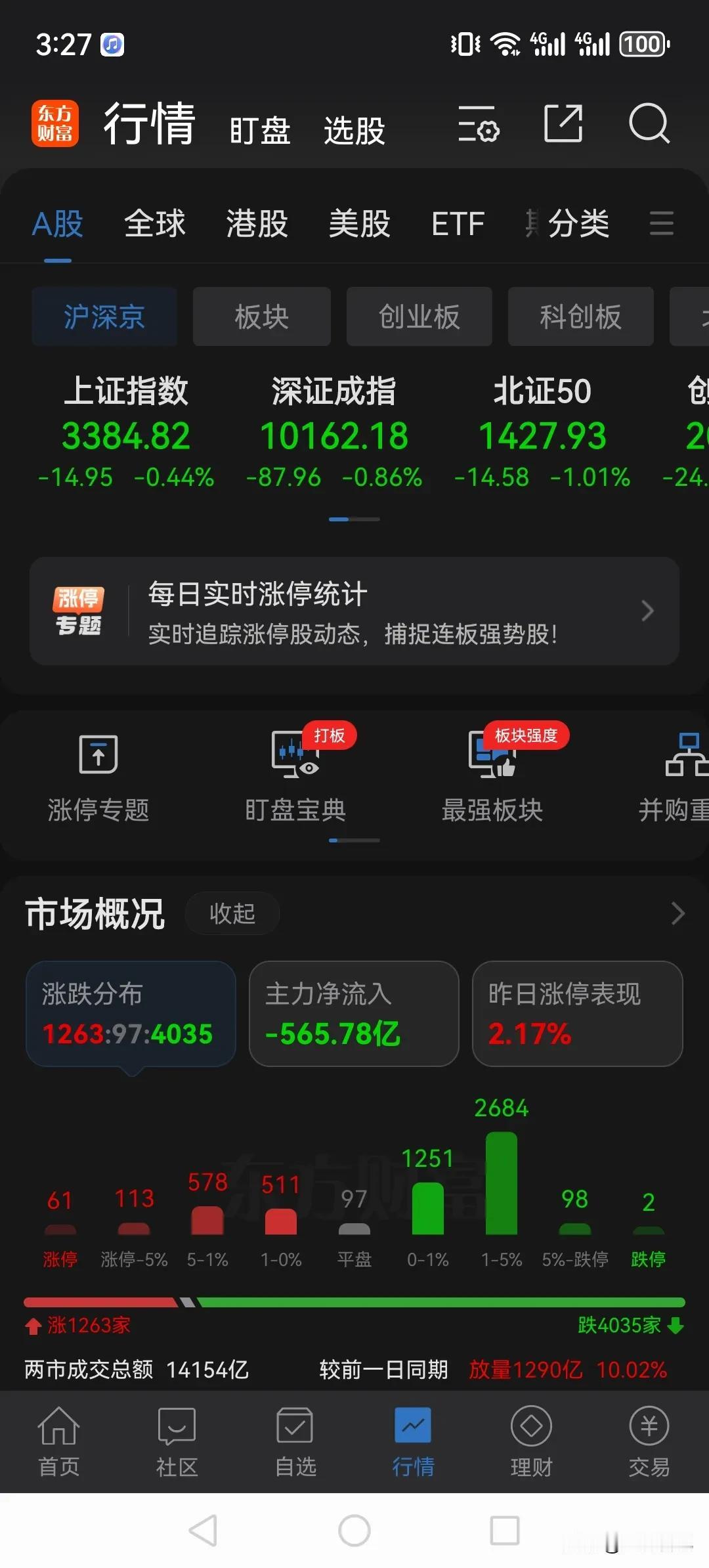Collapse market overview with 收起
The width and height of the screenshot is (709, 1568).
pos(232,913)
